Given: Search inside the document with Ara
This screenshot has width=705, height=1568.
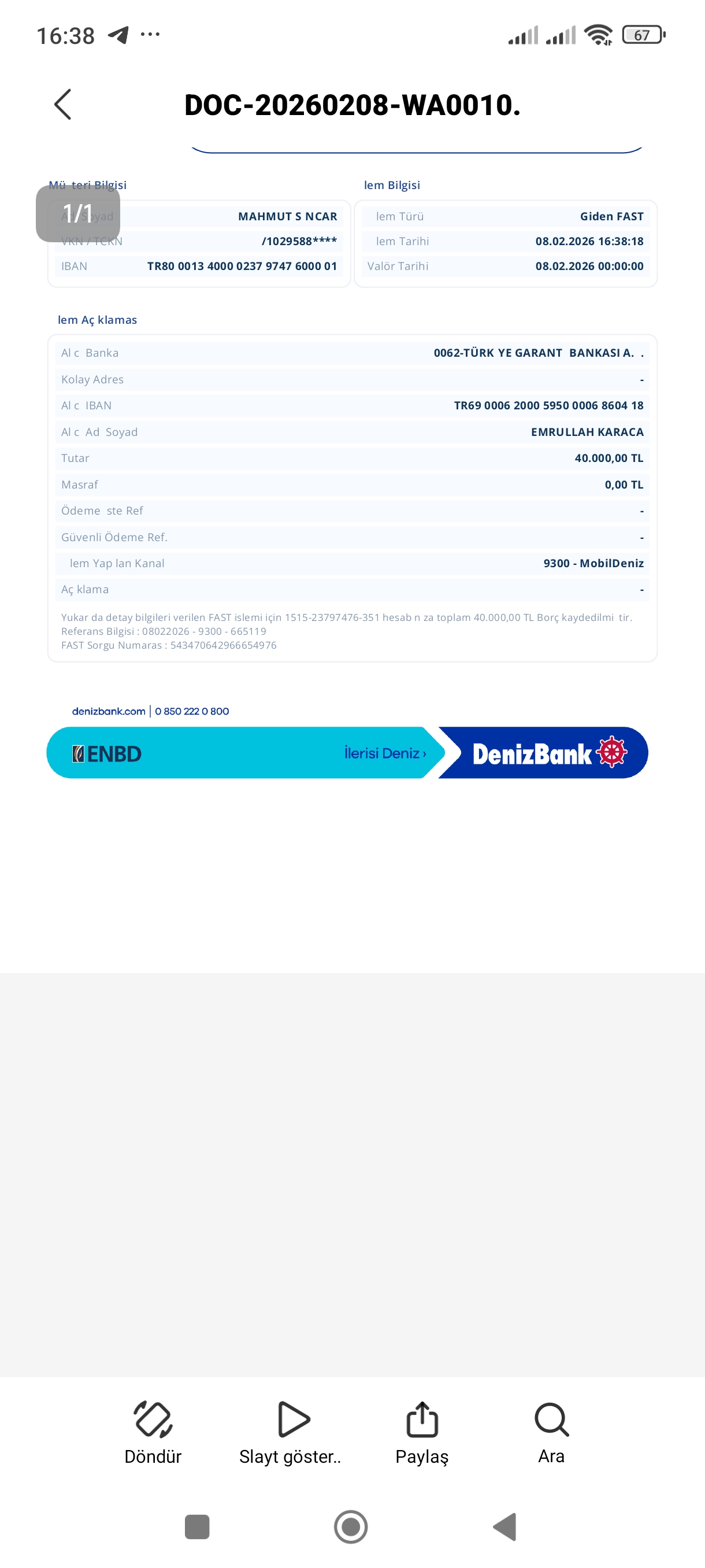Looking at the screenshot, I should [551, 1433].
